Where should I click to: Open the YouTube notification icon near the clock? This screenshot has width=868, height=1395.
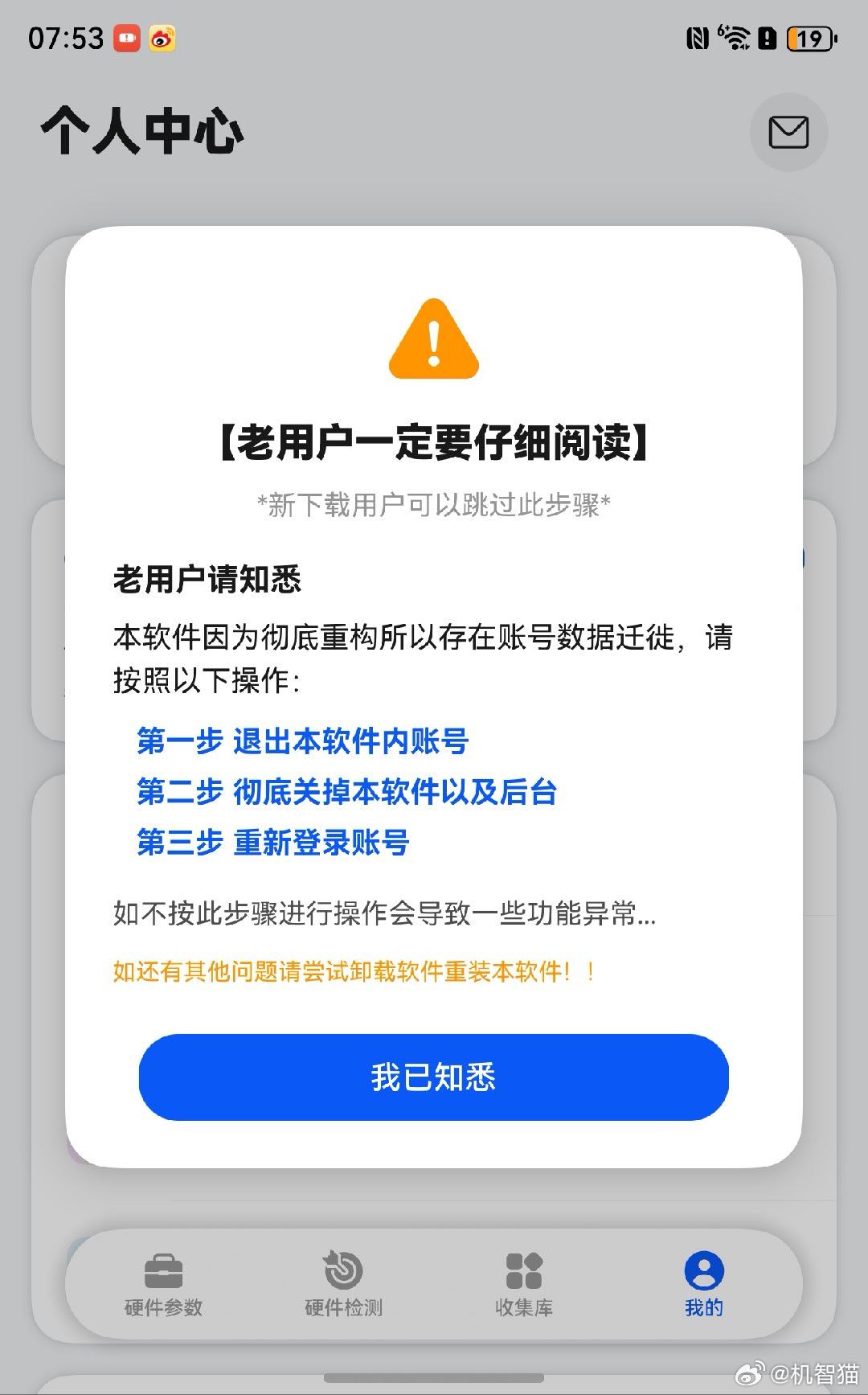(129, 38)
